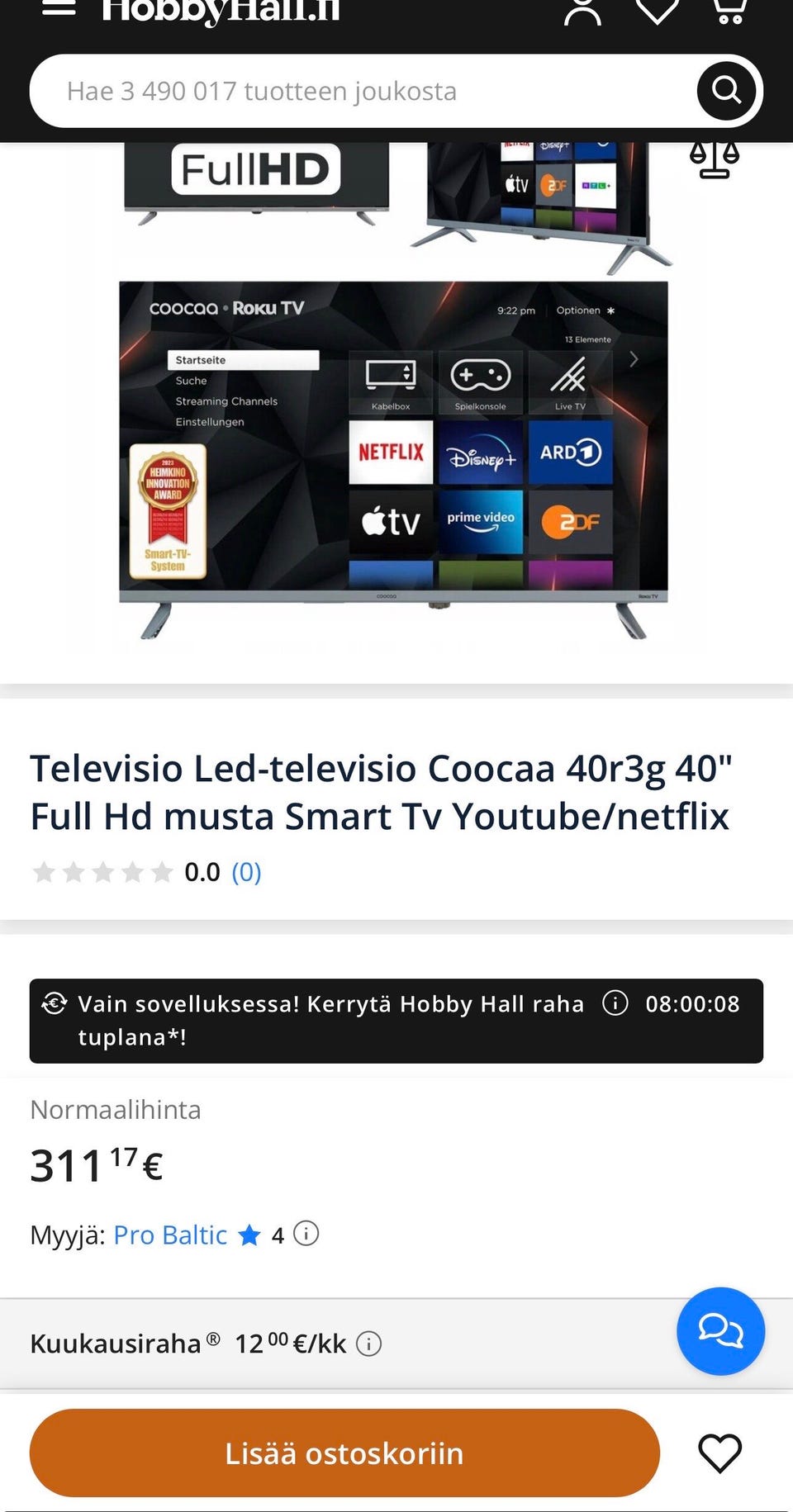
Task: Open seller Pro Baltic page
Action: 170,1235
